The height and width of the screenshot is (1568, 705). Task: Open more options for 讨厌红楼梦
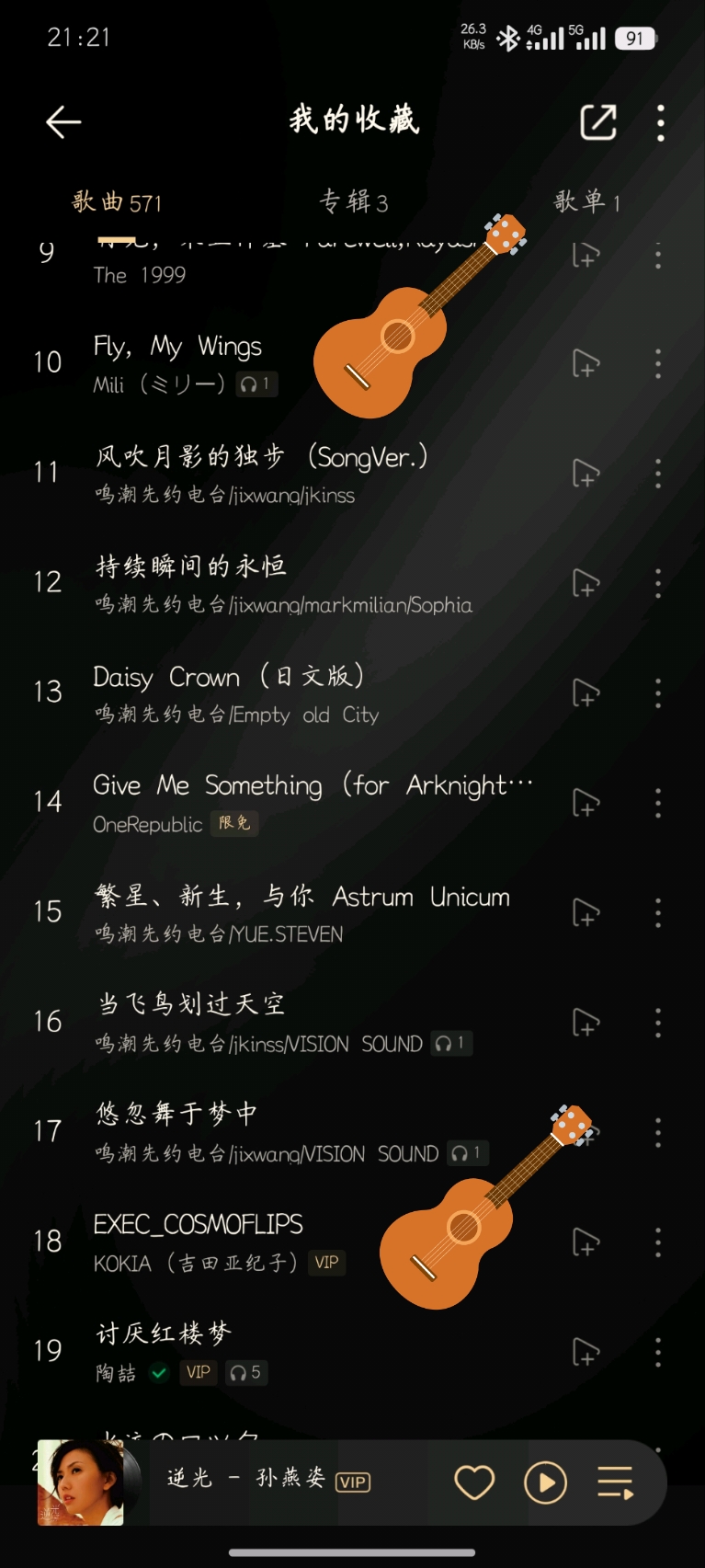click(658, 1351)
